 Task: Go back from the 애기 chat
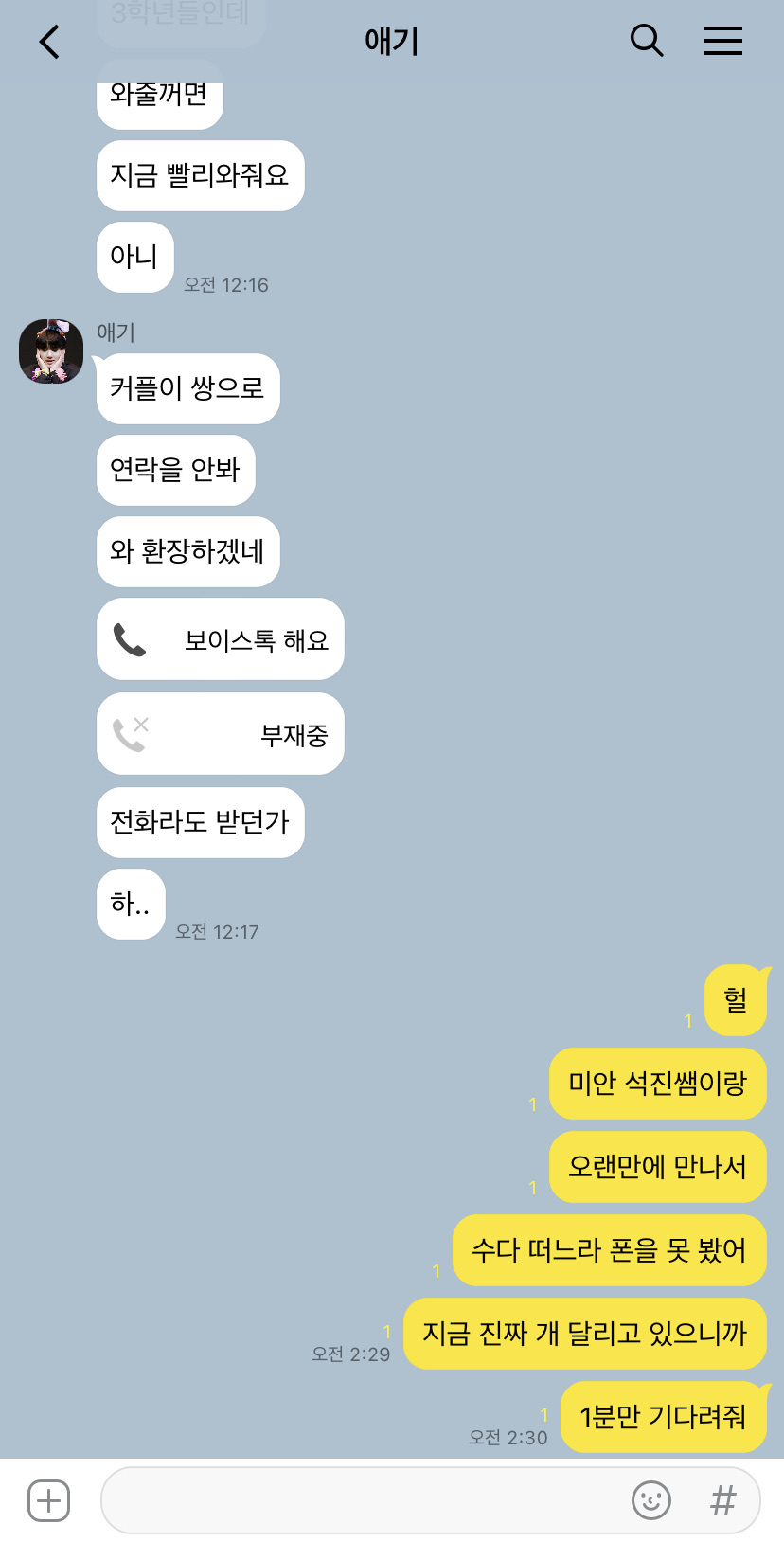[x=49, y=42]
